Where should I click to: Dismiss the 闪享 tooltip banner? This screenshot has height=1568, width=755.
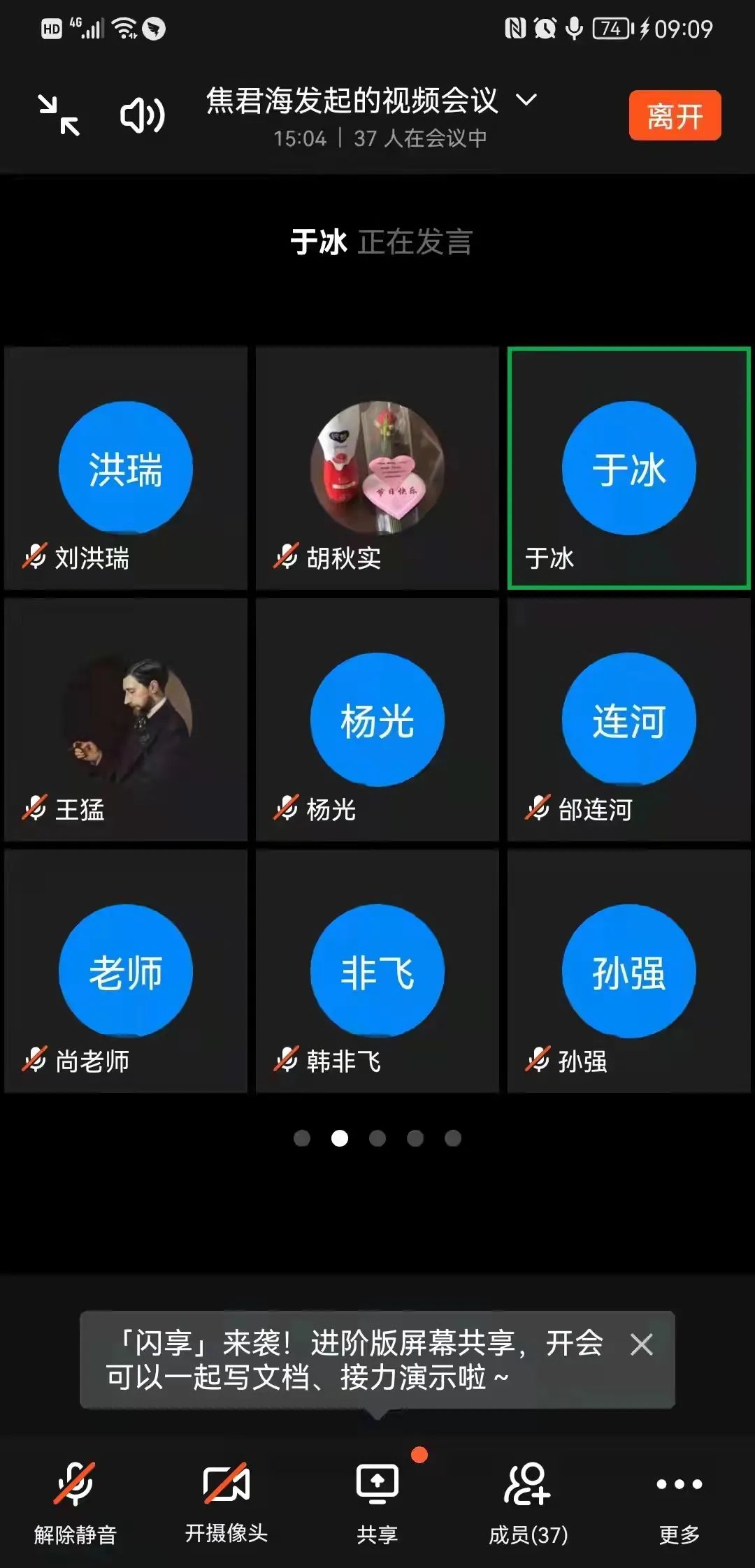tap(641, 1344)
